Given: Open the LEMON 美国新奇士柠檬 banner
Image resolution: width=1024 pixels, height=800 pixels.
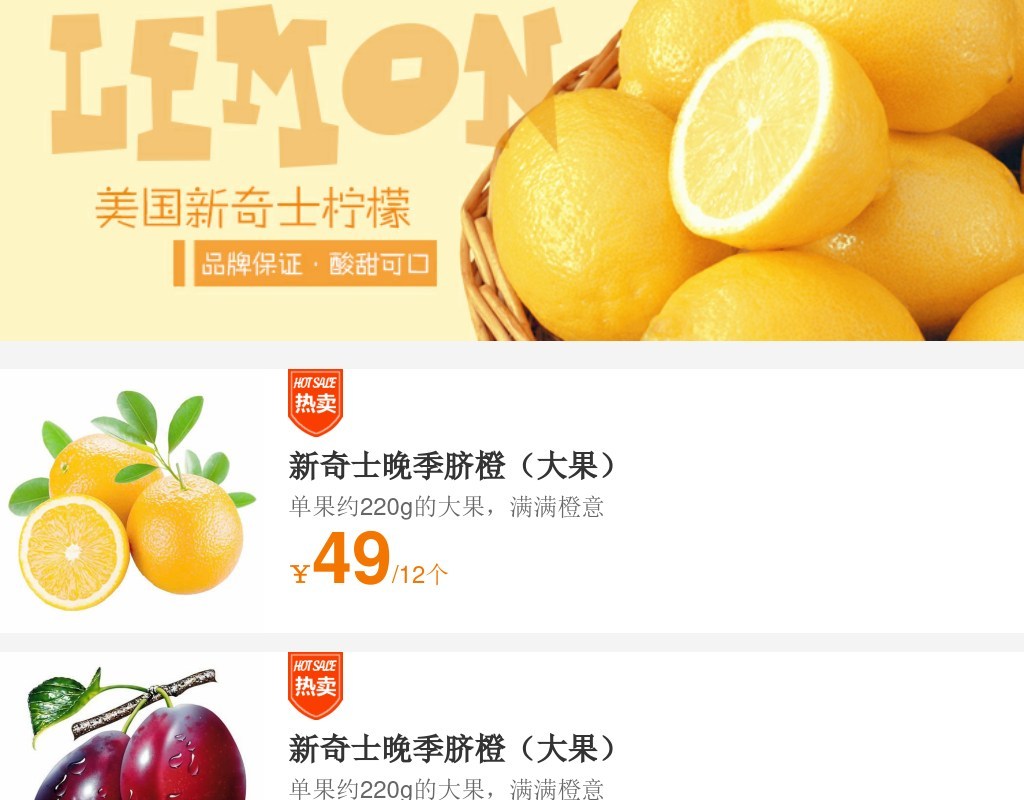Looking at the screenshot, I should coord(512,170).
